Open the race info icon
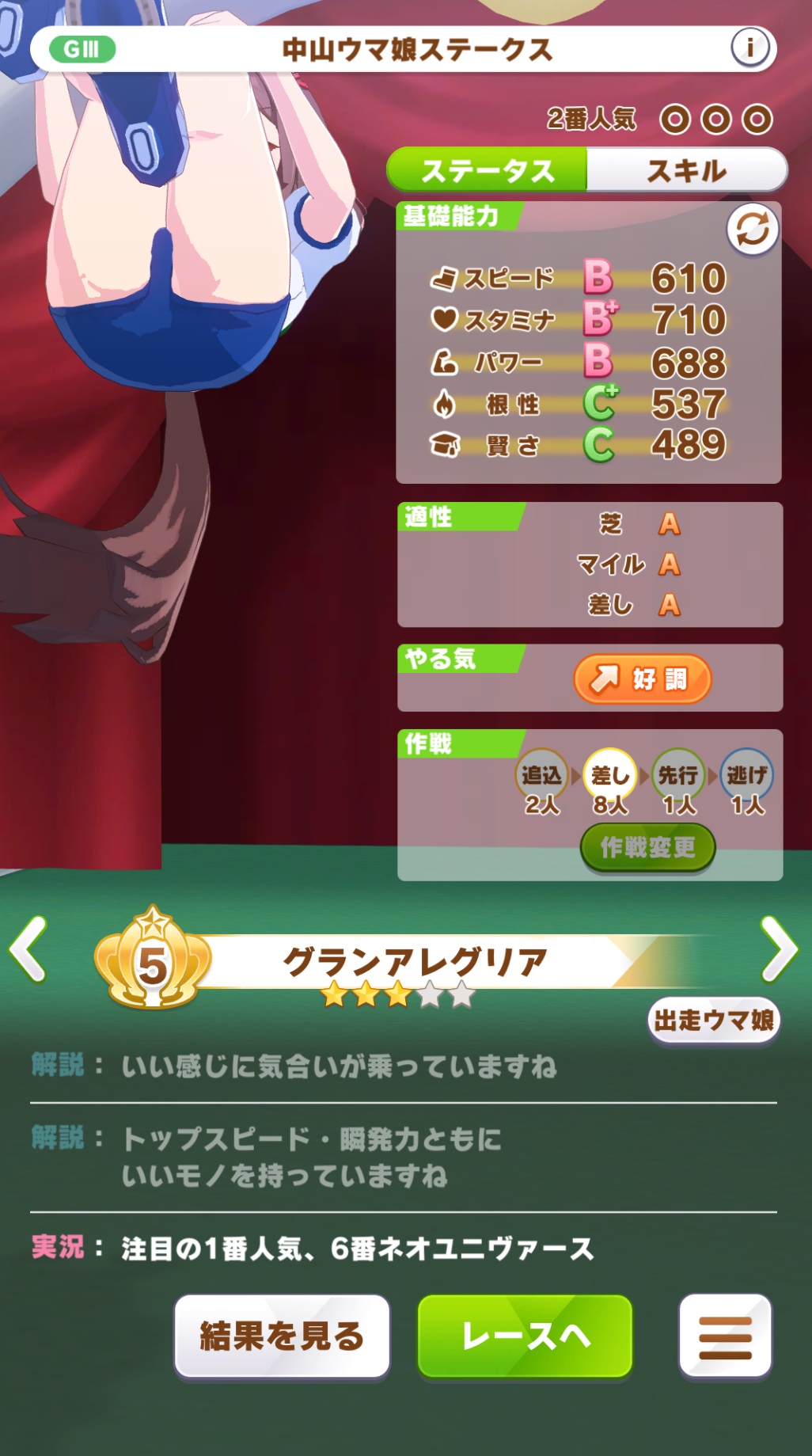This screenshot has height=1456, width=812. coord(749,48)
